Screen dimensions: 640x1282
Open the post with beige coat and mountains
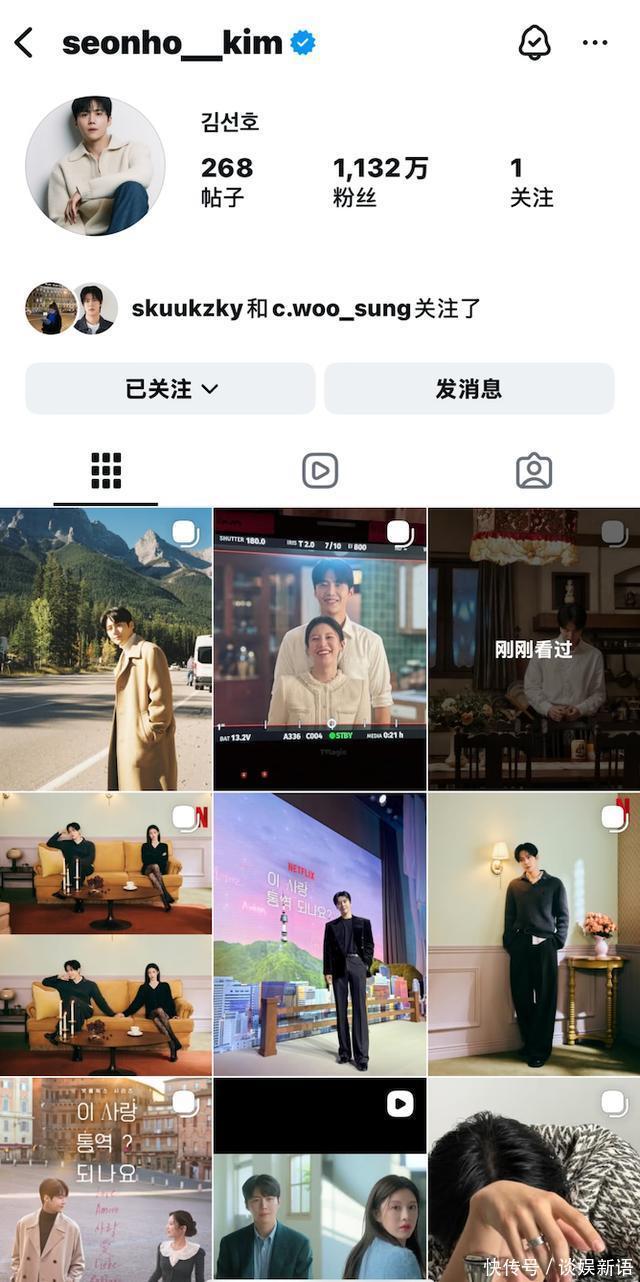[x=106, y=649]
